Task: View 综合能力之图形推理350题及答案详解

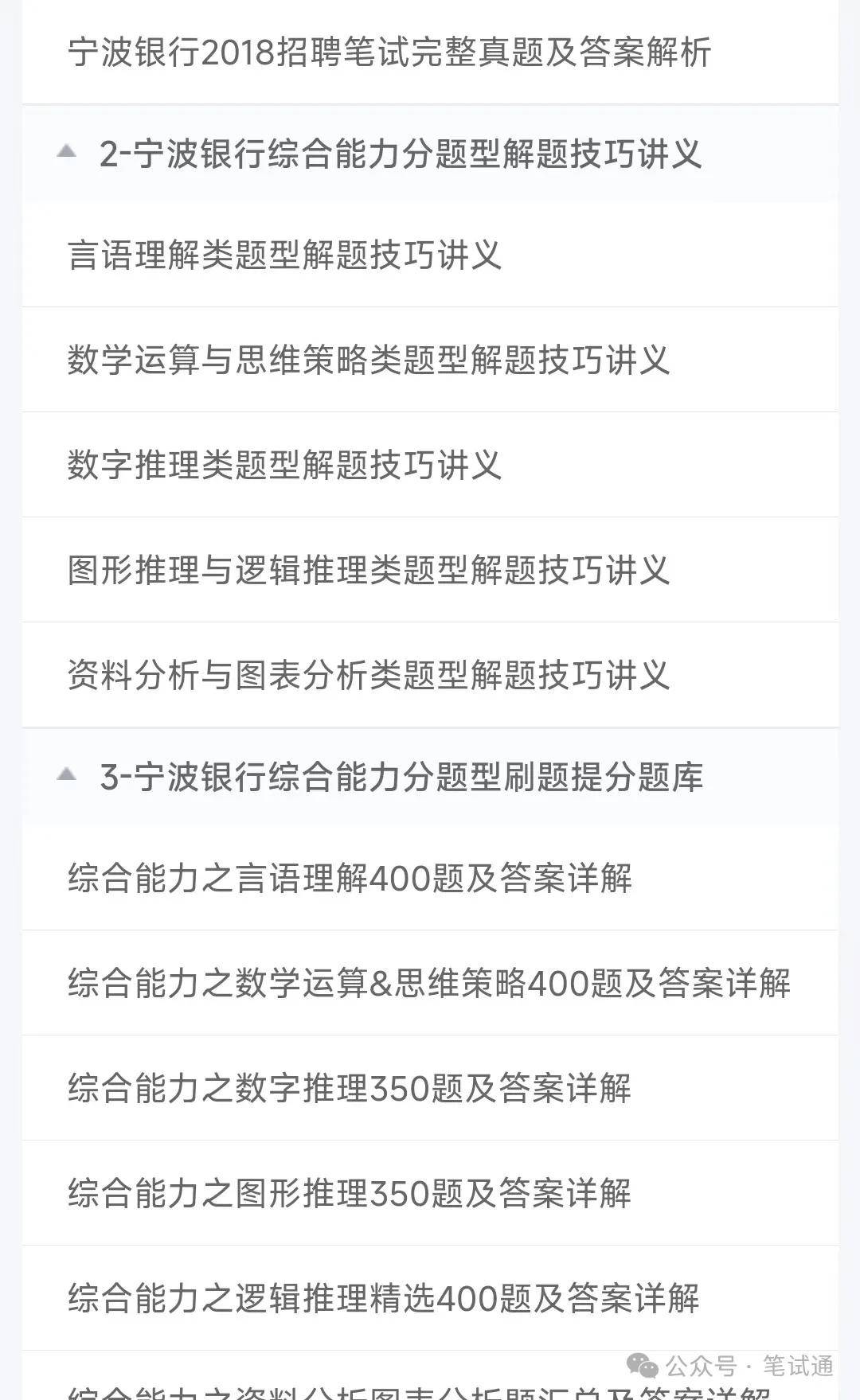Action: tap(430, 1193)
